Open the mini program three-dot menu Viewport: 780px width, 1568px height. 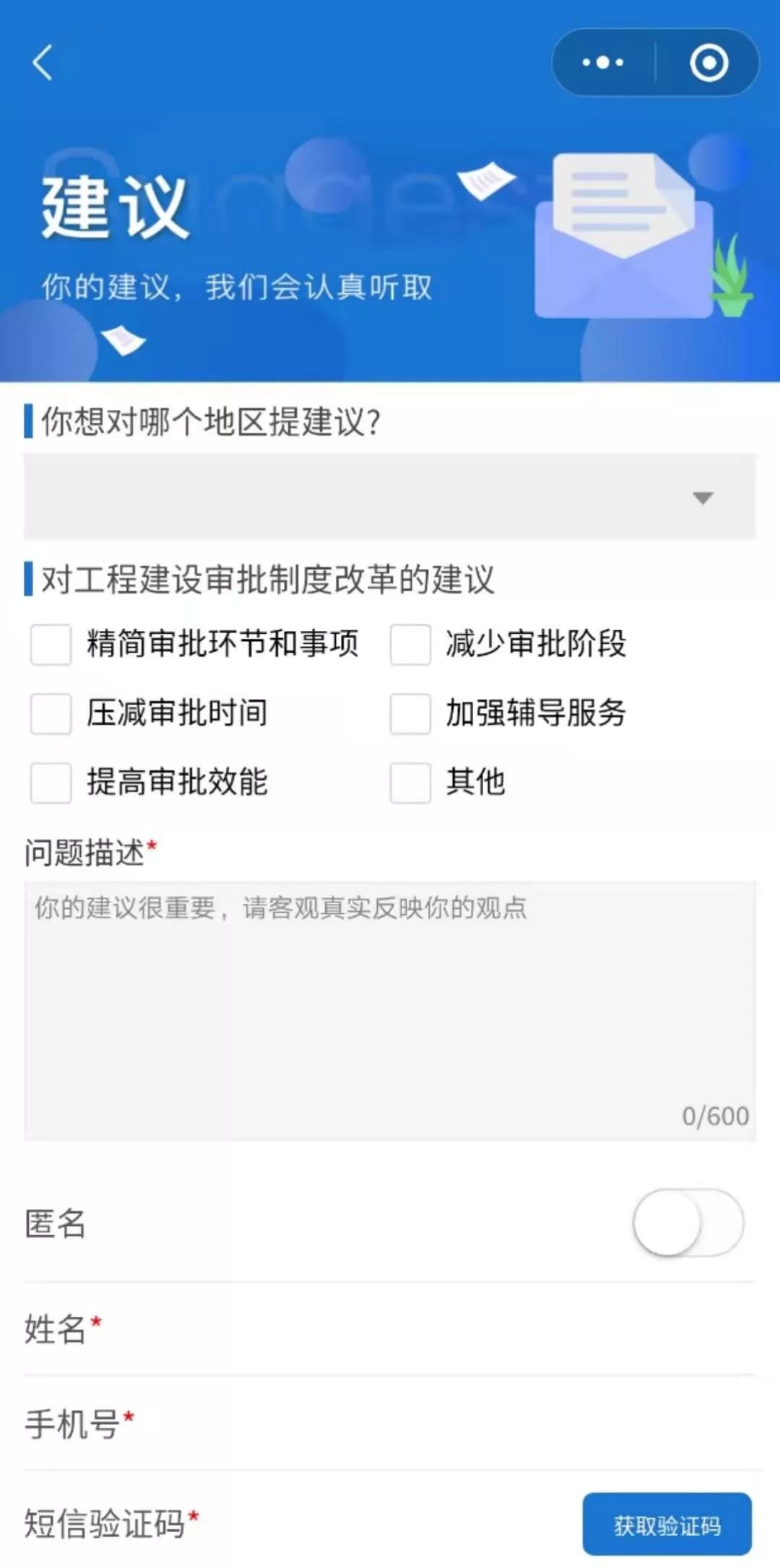click(x=603, y=62)
